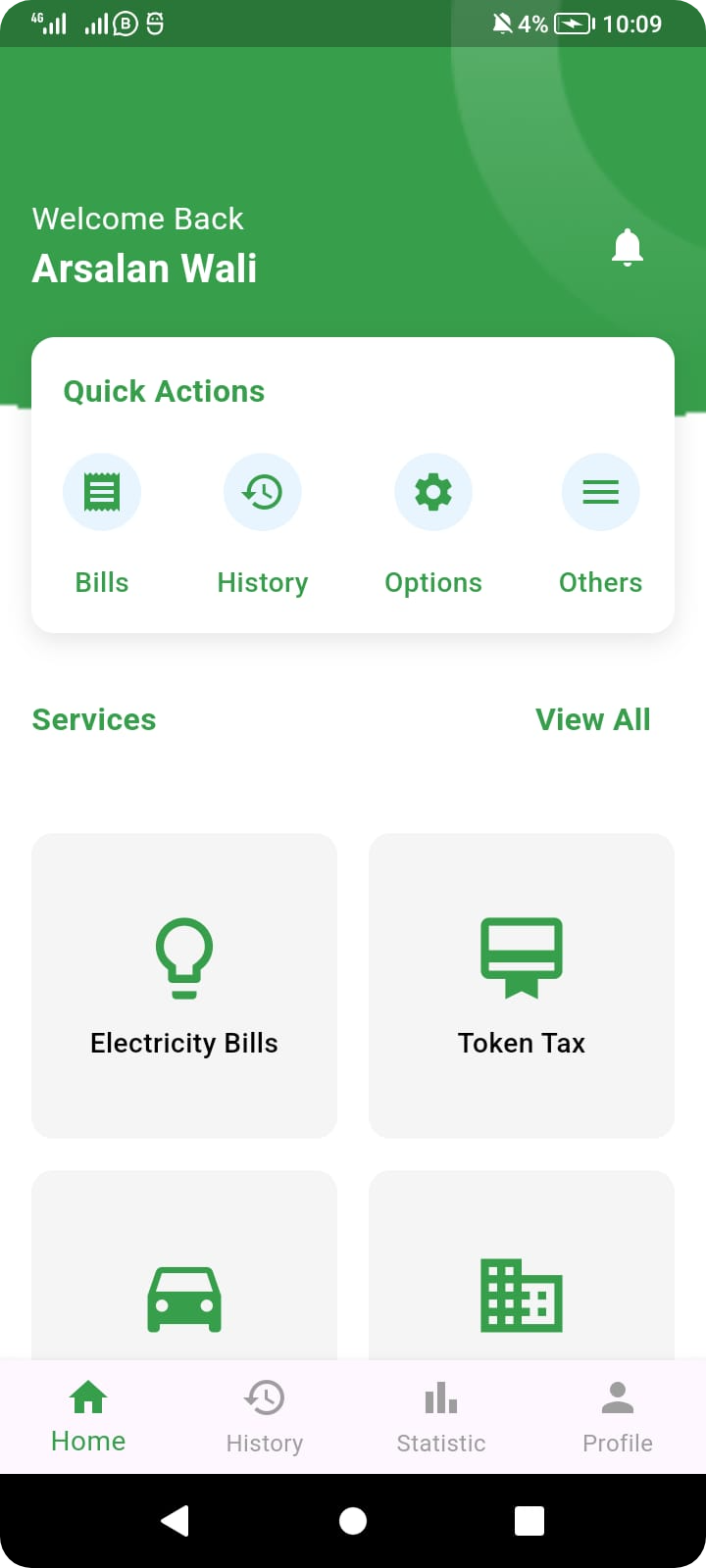Viewport: 706px width, 1568px height.
Task: Tap the system back button
Action: click(x=175, y=1521)
